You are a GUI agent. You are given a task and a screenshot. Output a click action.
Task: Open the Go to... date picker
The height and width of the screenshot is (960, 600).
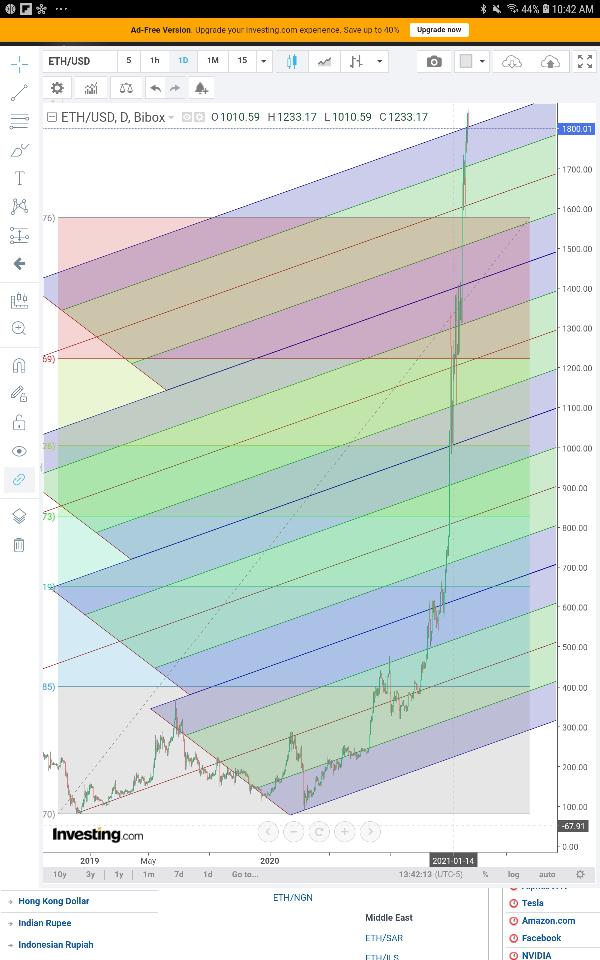(x=244, y=874)
